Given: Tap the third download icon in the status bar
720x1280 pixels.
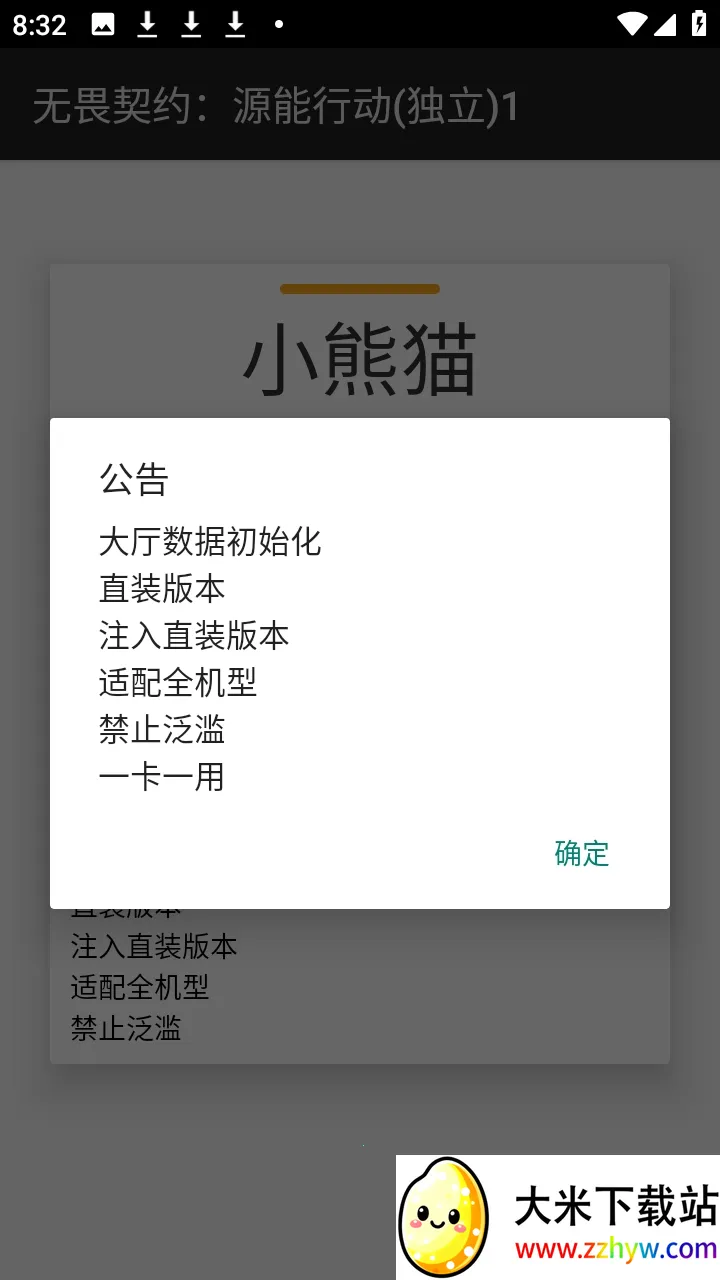Looking at the screenshot, I should click(233, 24).
